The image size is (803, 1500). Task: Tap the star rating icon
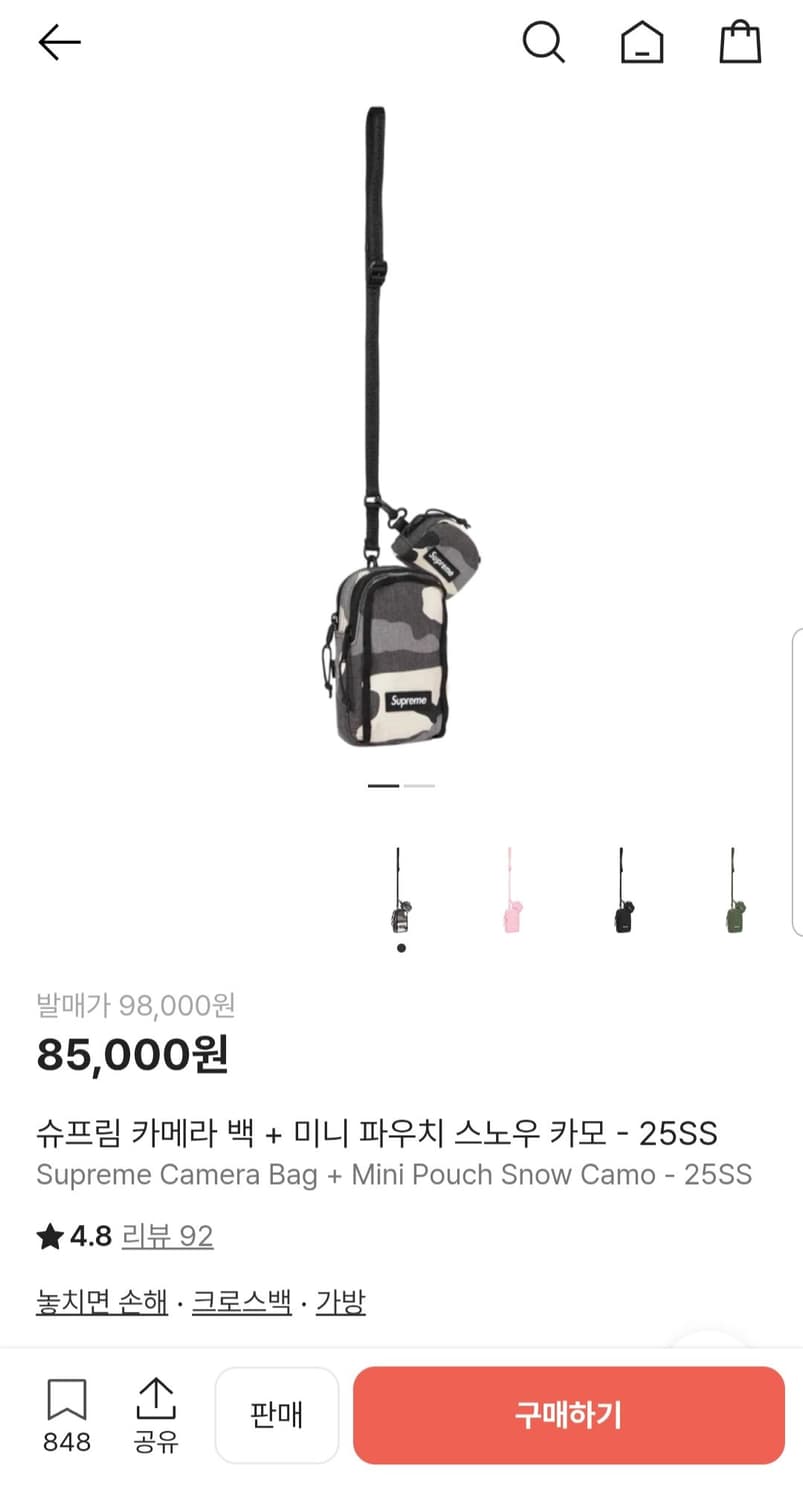click(49, 1236)
